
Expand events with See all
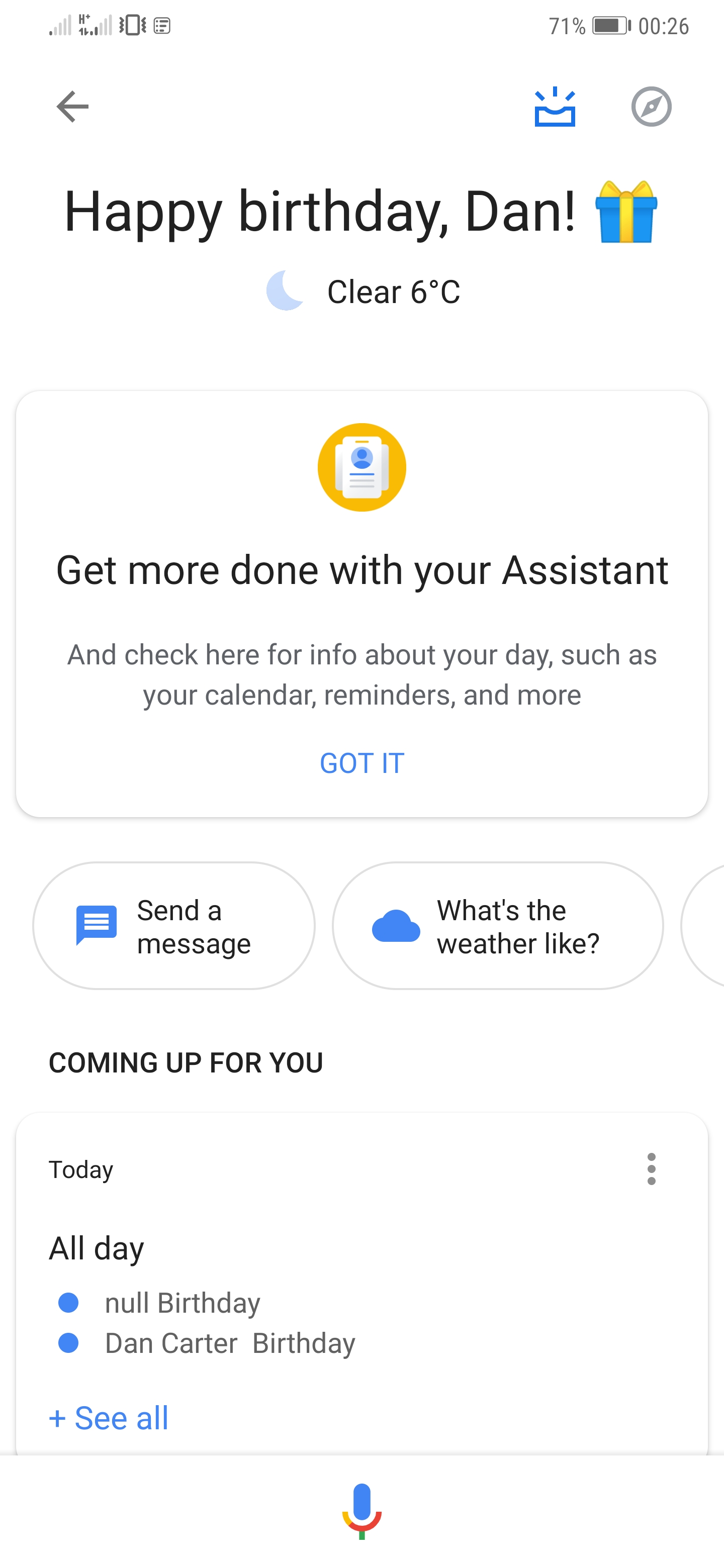(109, 1418)
